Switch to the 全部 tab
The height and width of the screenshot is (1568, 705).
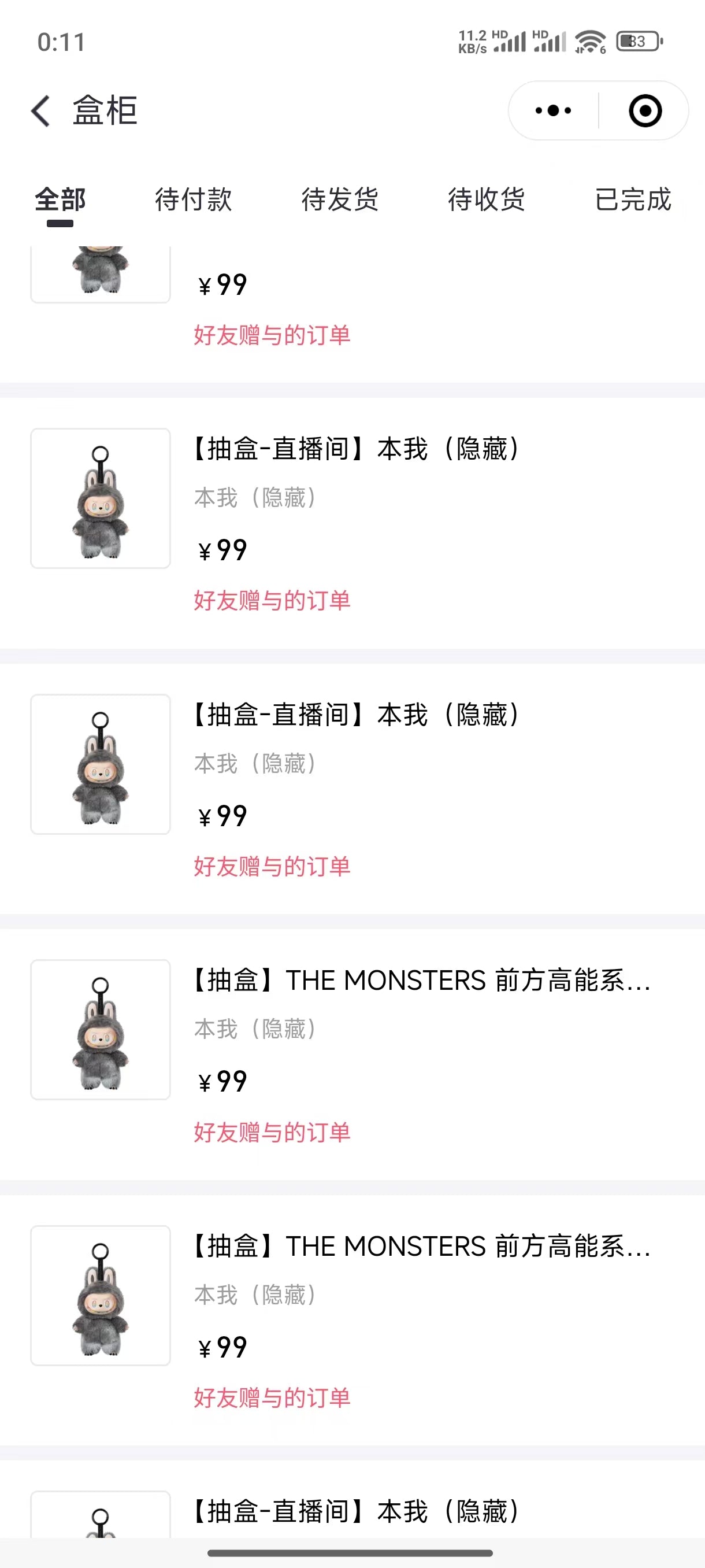click(60, 199)
